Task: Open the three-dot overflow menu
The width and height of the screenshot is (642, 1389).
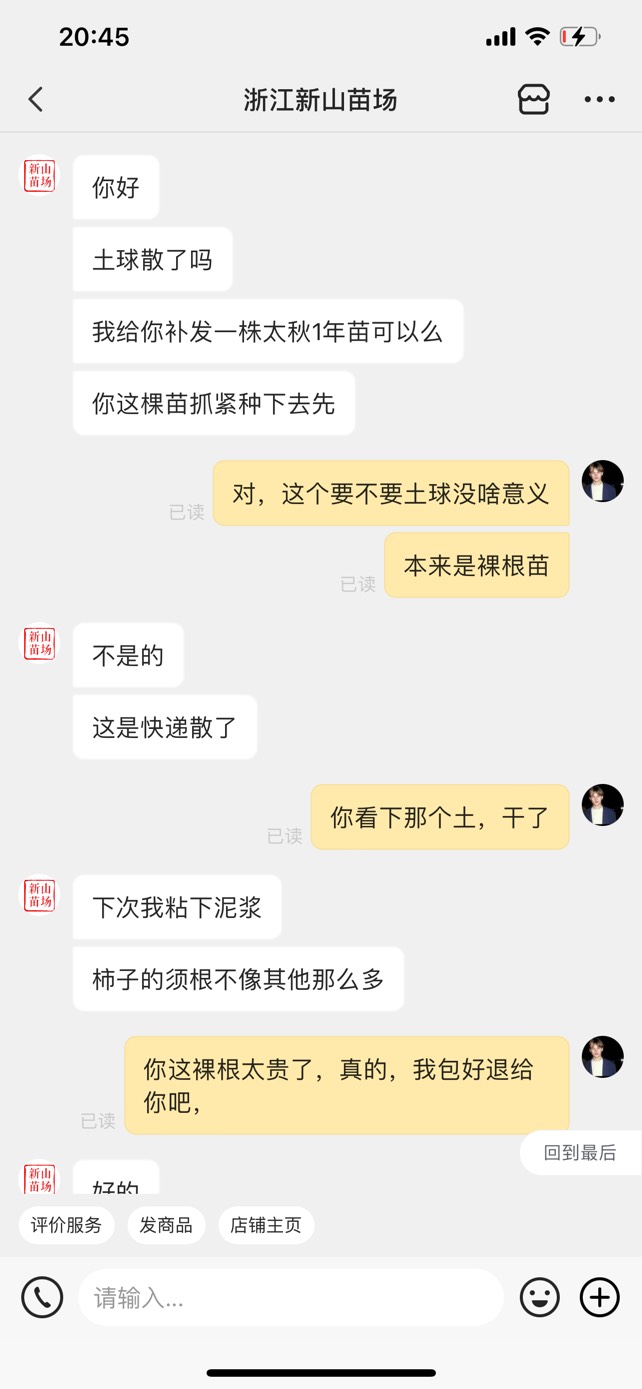Action: pos(600,99)
